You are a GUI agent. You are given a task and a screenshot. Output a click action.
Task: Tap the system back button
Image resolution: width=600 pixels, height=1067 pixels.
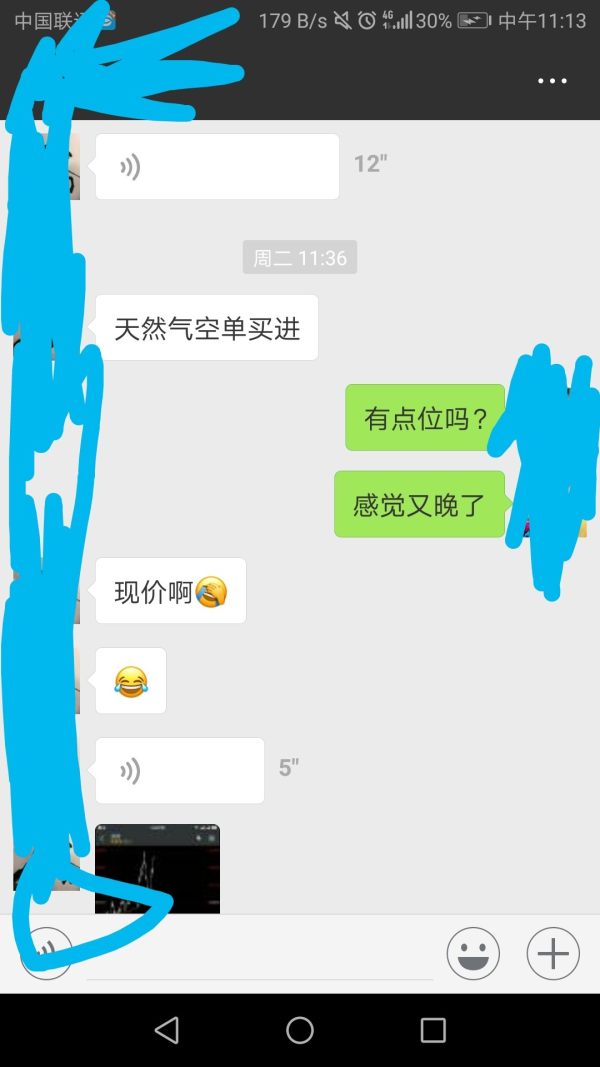pos(167,1030)
